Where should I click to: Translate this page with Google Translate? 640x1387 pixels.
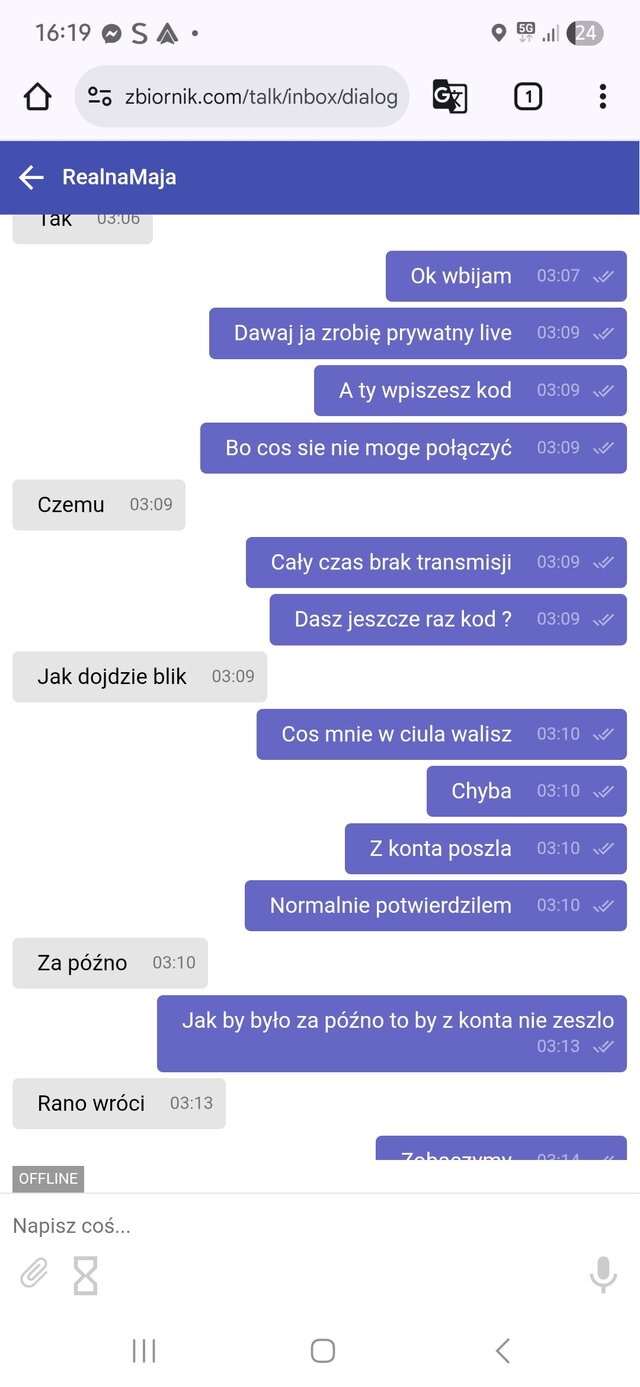click(x=449, y=97)
